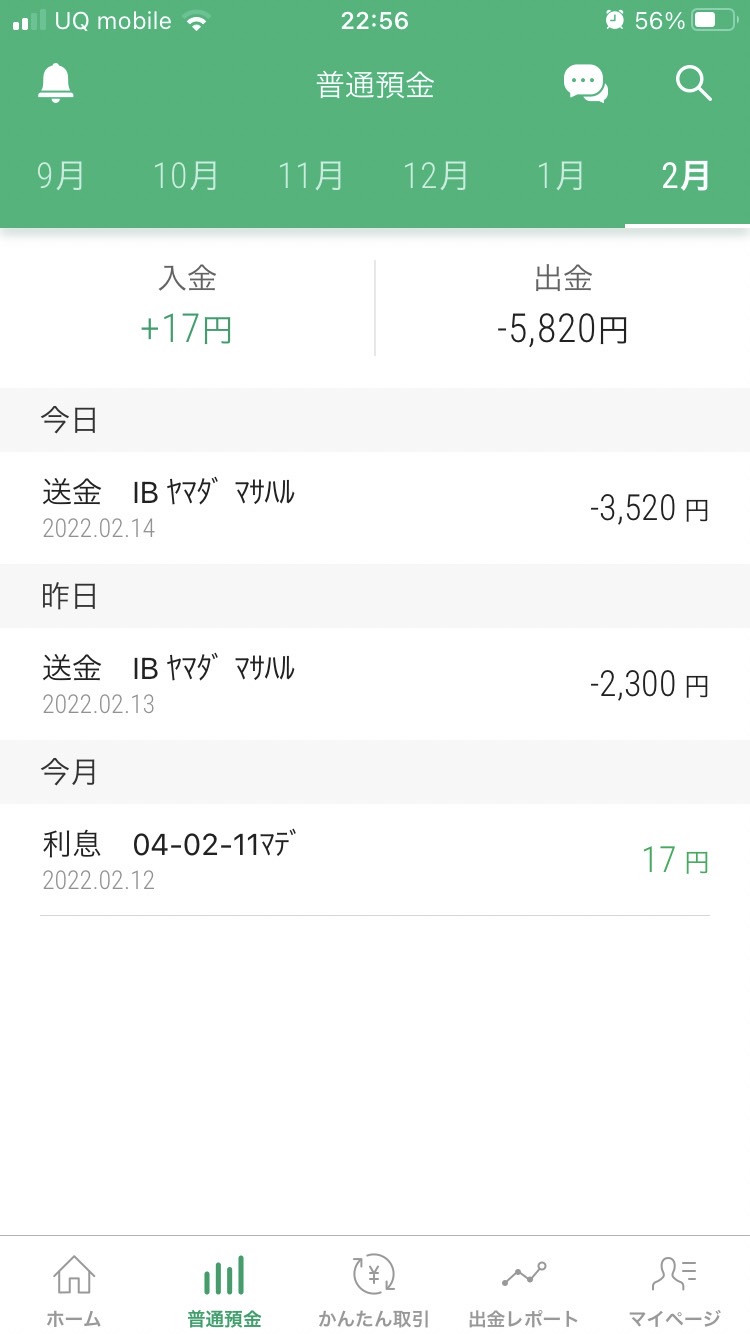Open the 出金レポート tab
This screenshot has width=750, height=1334.
[x=525, y=1290]
